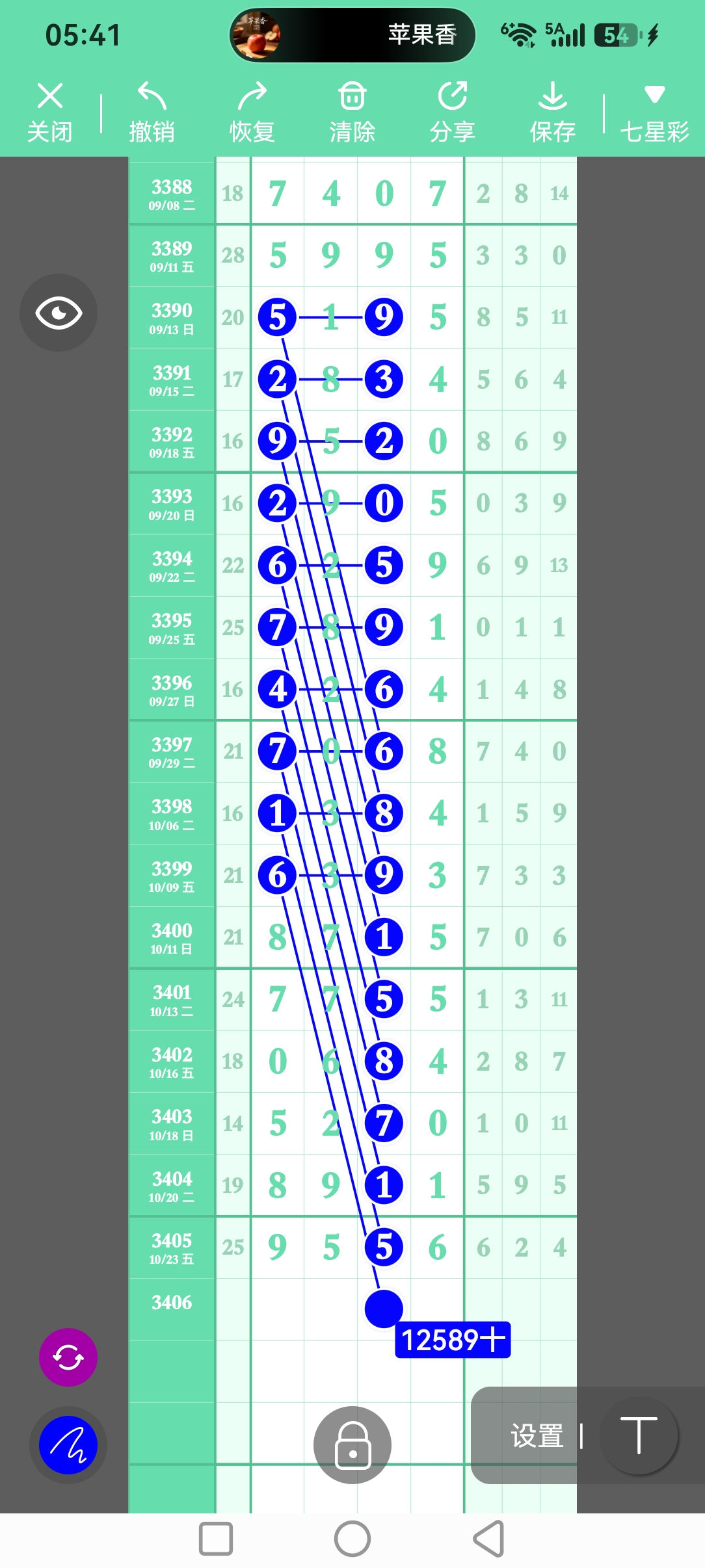Screen dimensions: 705x1568
Task: Go to the home screen
Action: click(x=352, y=1539)
